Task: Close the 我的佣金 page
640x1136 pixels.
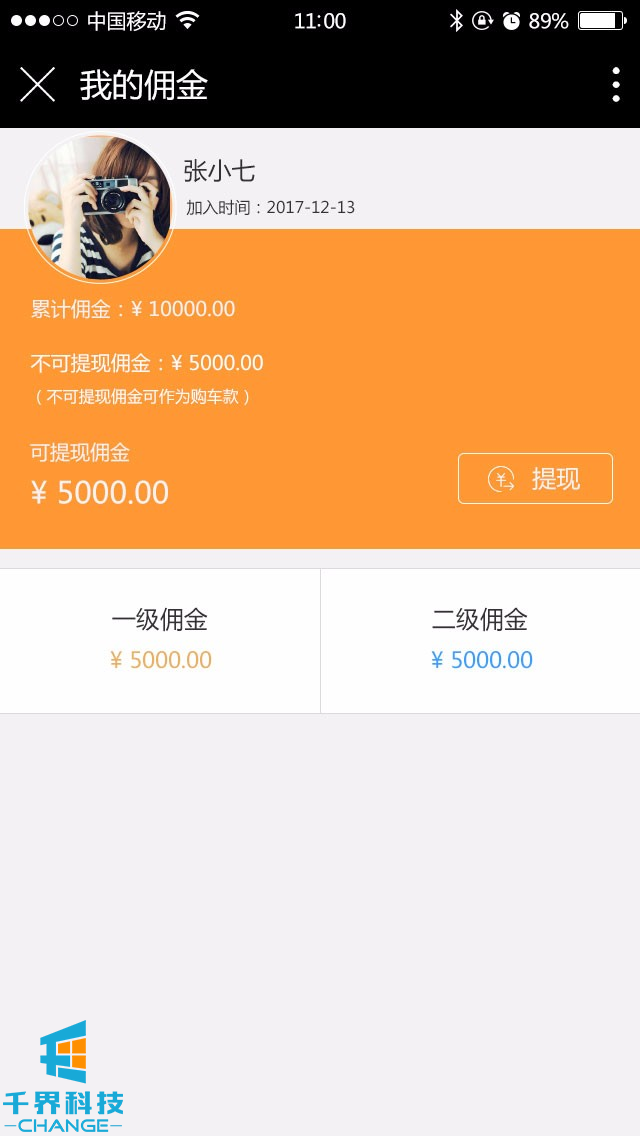Action: pyautogui.click(x=37, y=85)
